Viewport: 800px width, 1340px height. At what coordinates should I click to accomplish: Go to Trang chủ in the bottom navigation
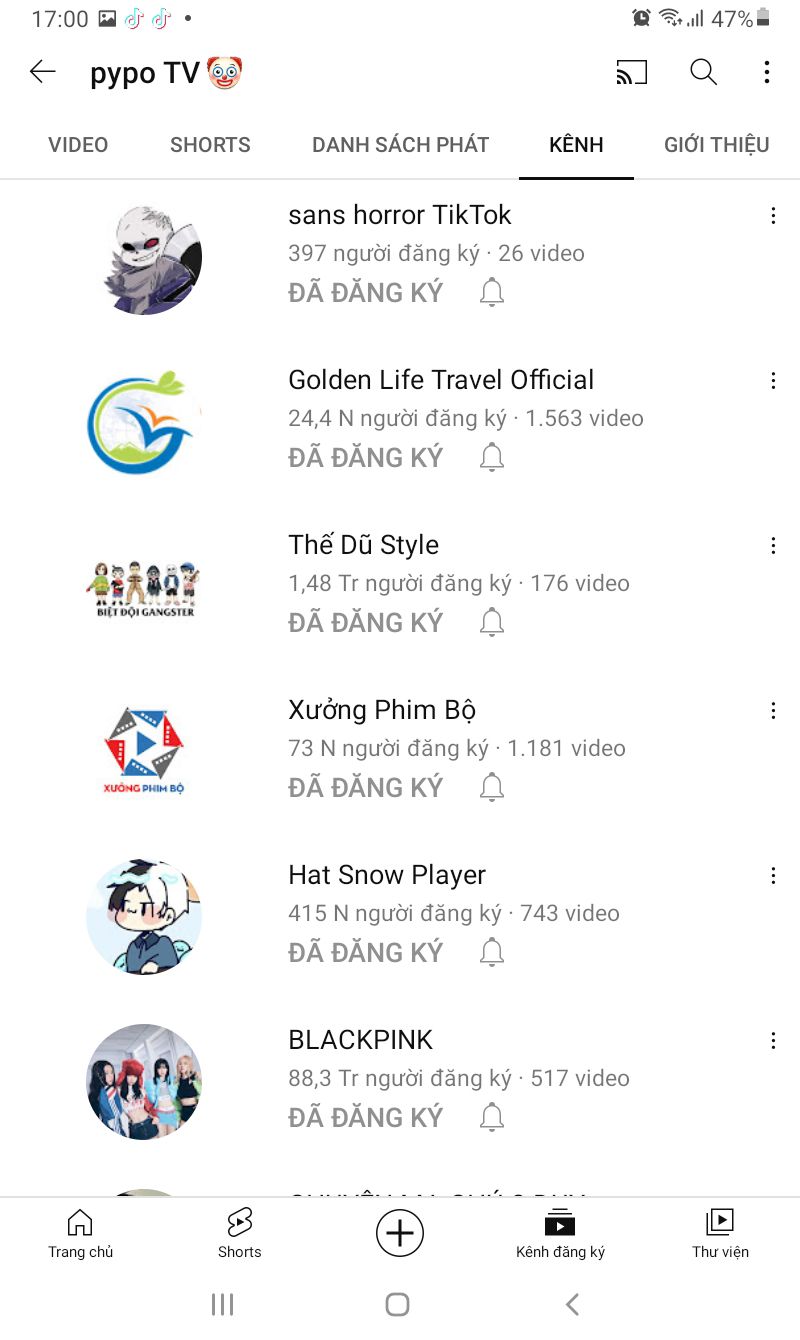pos(80,1234)
